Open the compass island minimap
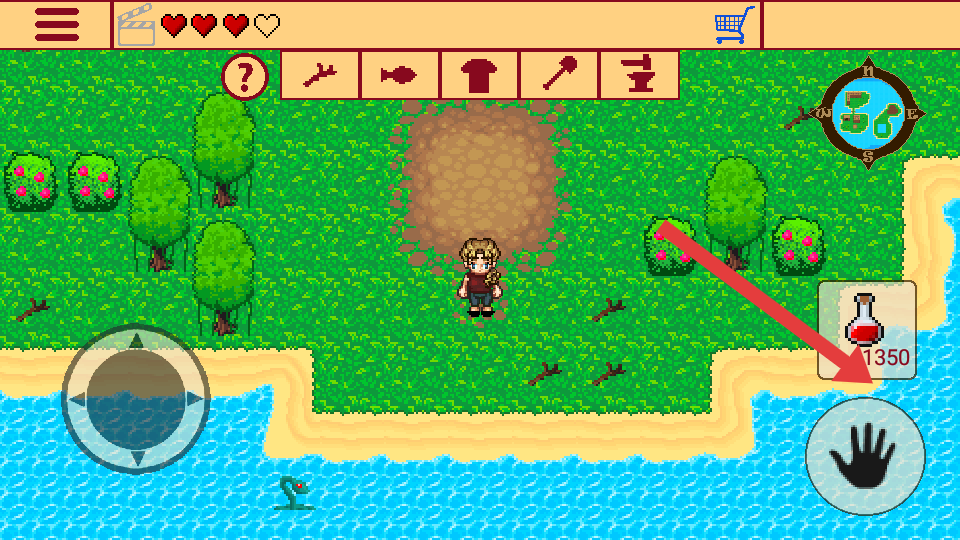Screen dimensions: 960x540 pos(868,116)
